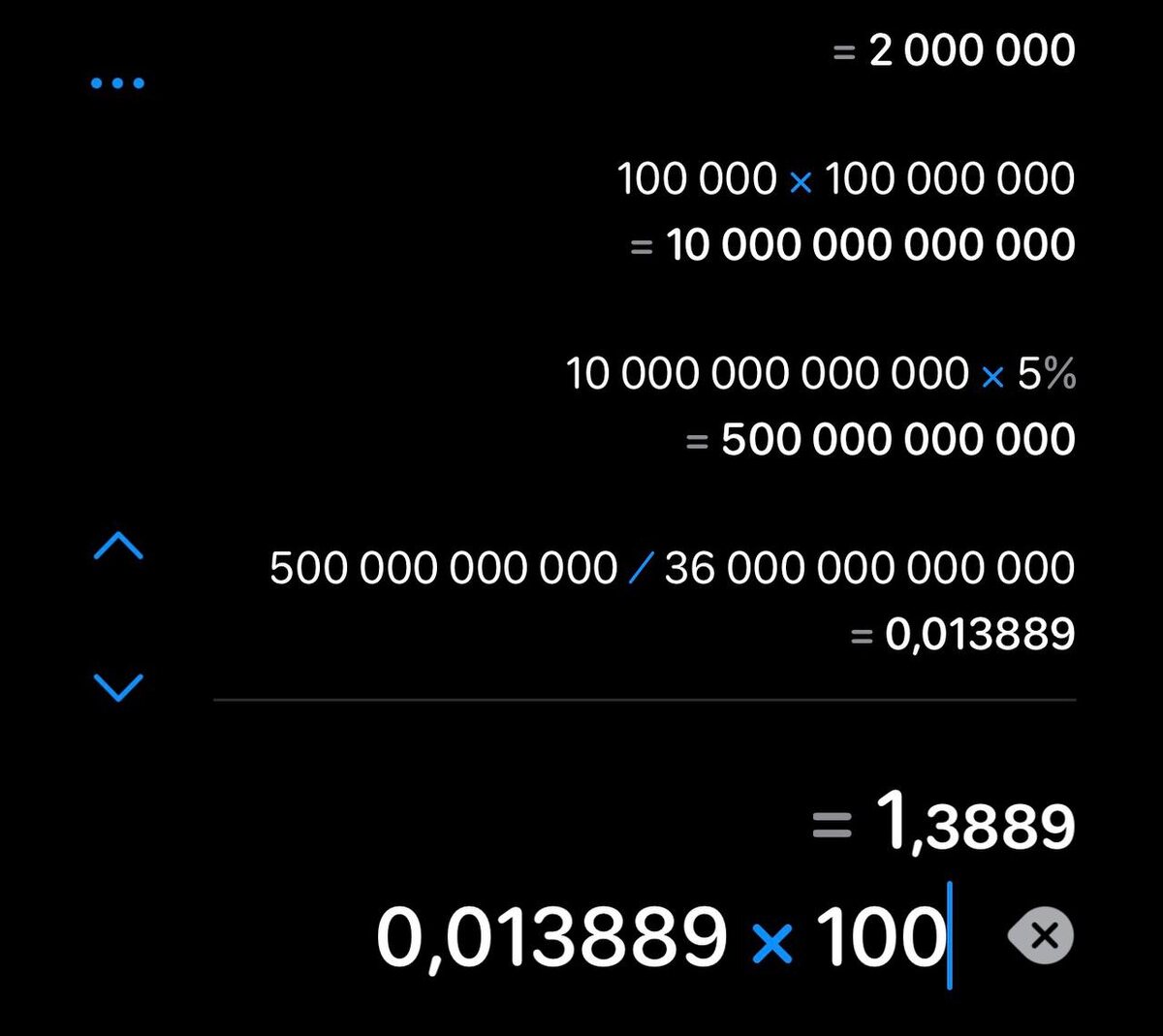Select the history entry 100 000 × 100 000 000
This screenshot has width=1163, height=1036.
tap(845, 179)
